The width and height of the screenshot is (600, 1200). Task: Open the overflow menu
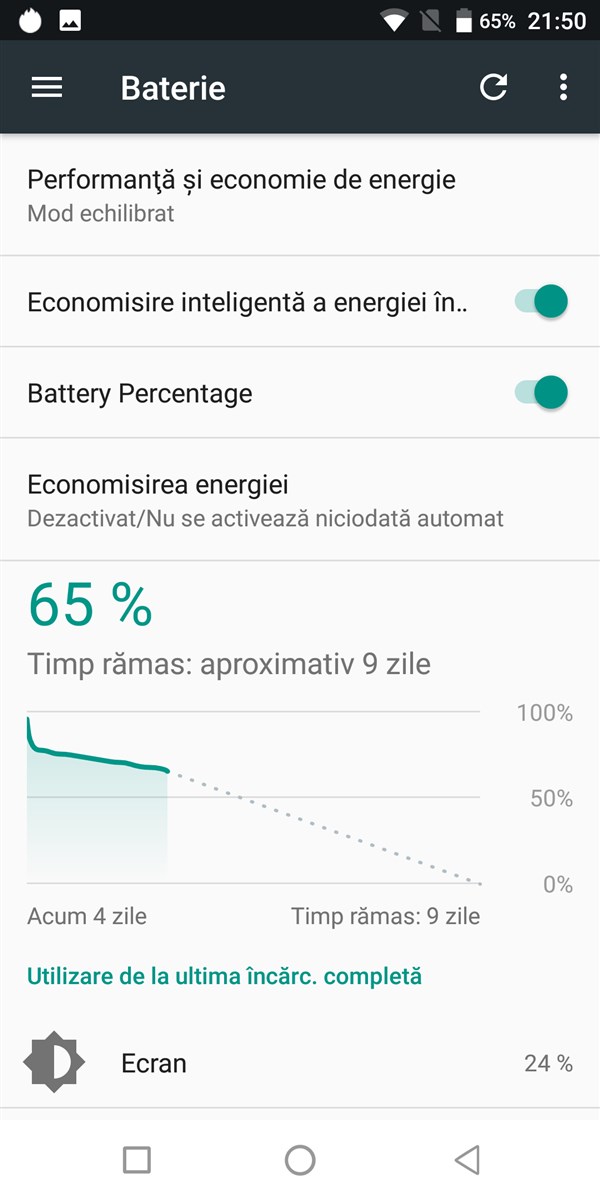[564, 88]
